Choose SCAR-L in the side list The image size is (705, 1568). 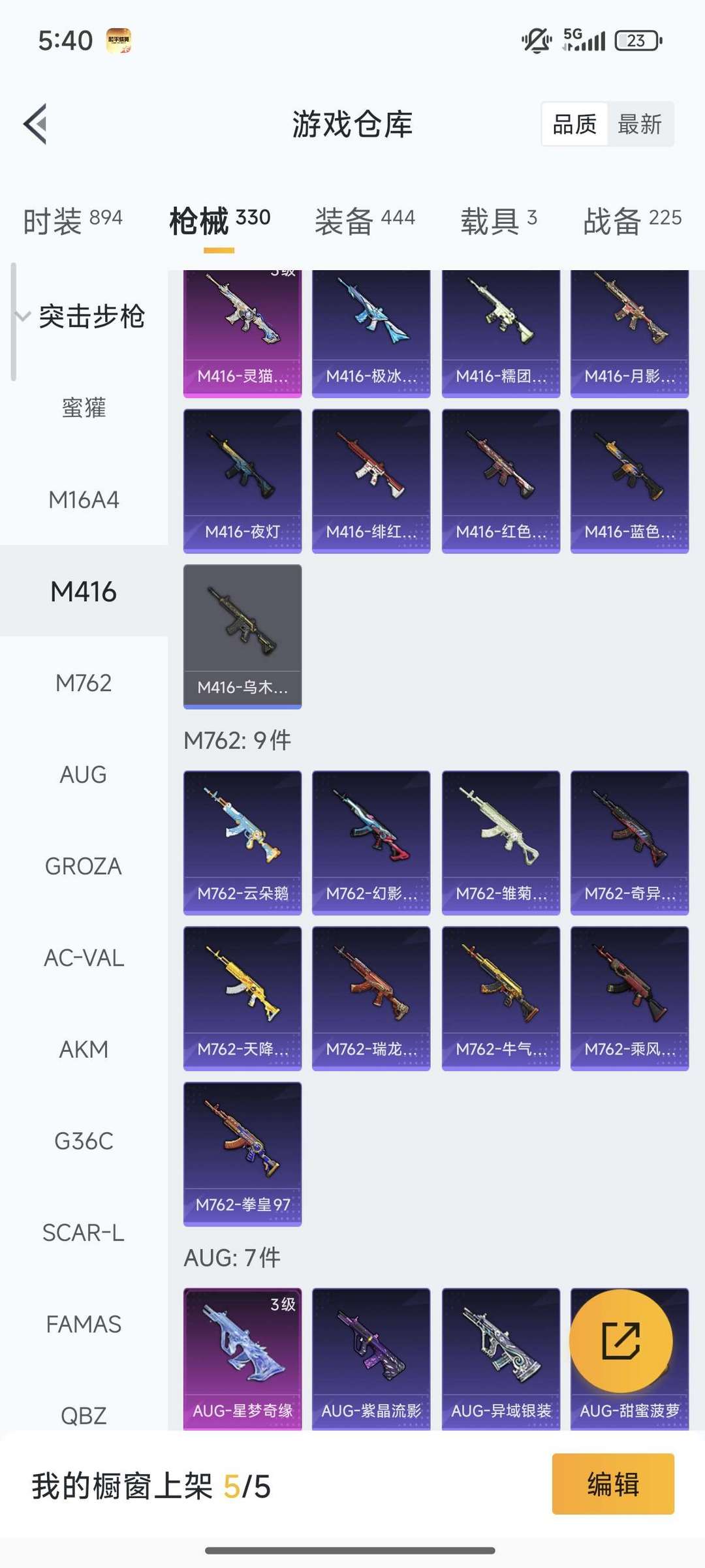pyautogui.click(x=84, y=1233)
